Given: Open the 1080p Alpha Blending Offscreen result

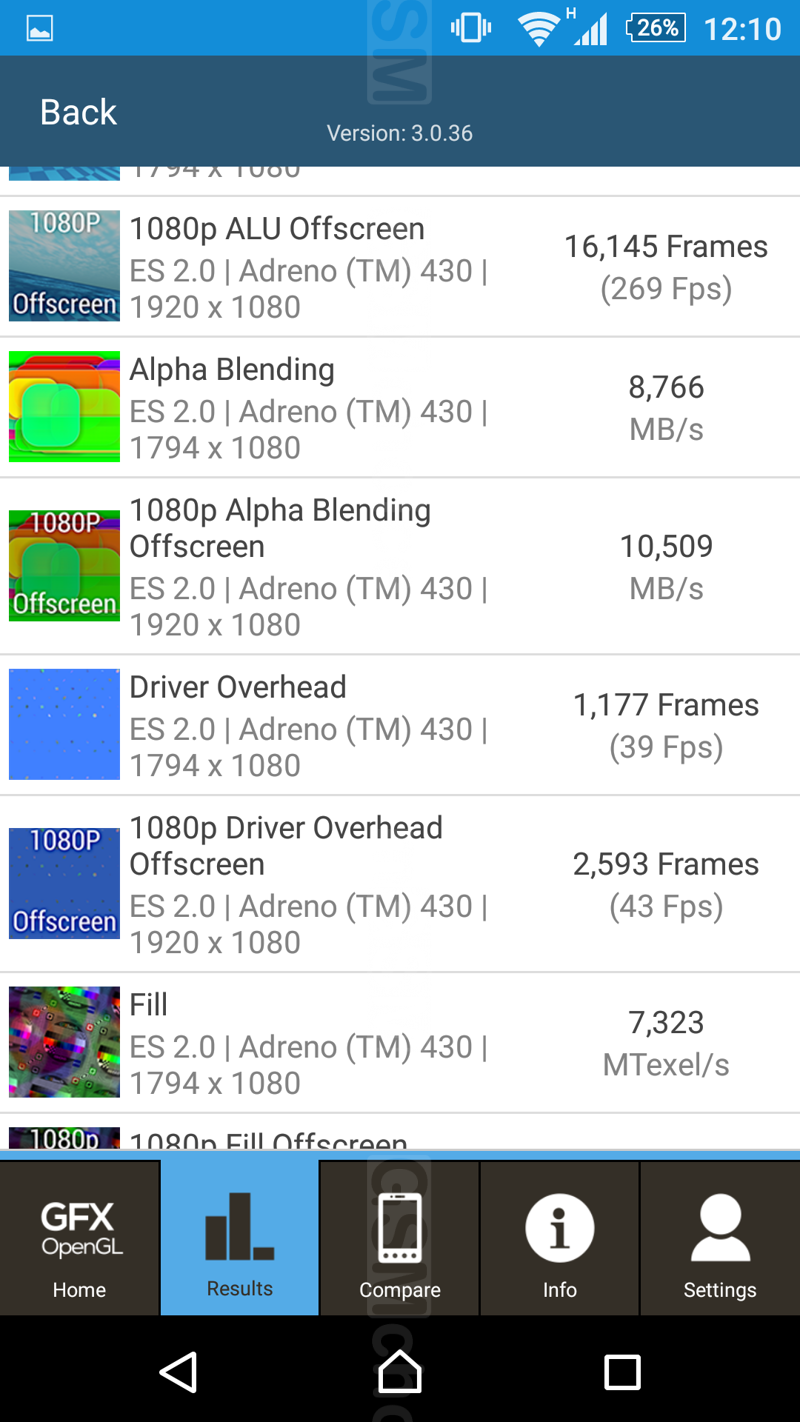Looking at the screenshot, I should click(400, 567).
